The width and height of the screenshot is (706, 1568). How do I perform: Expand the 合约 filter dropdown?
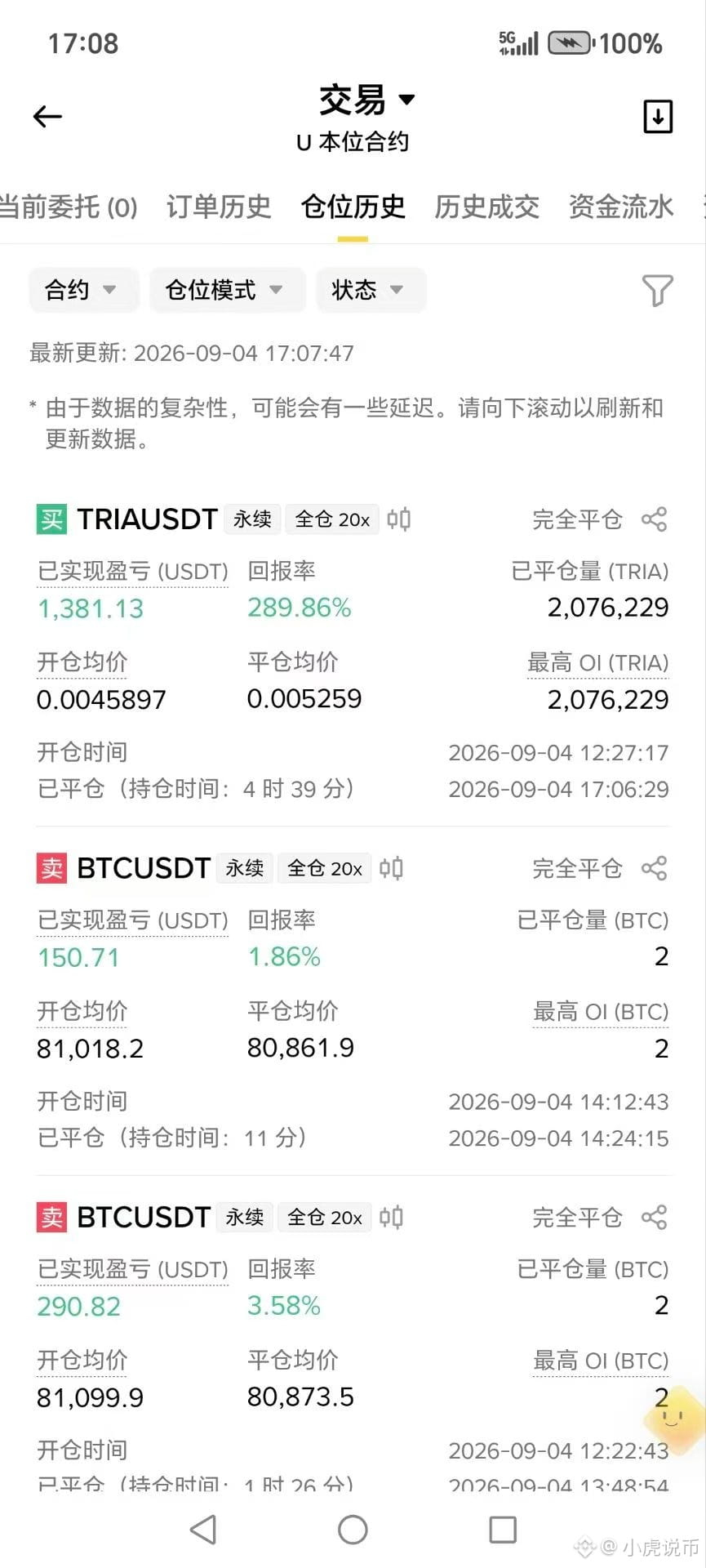coord(83,290)
